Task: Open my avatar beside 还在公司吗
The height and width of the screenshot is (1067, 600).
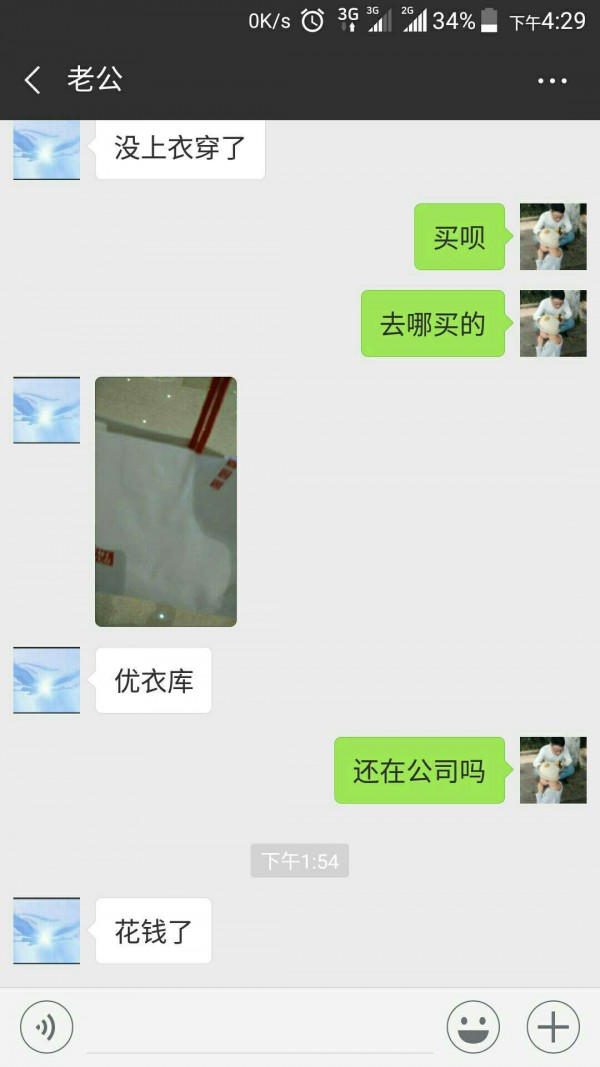Action: point(553,770)
